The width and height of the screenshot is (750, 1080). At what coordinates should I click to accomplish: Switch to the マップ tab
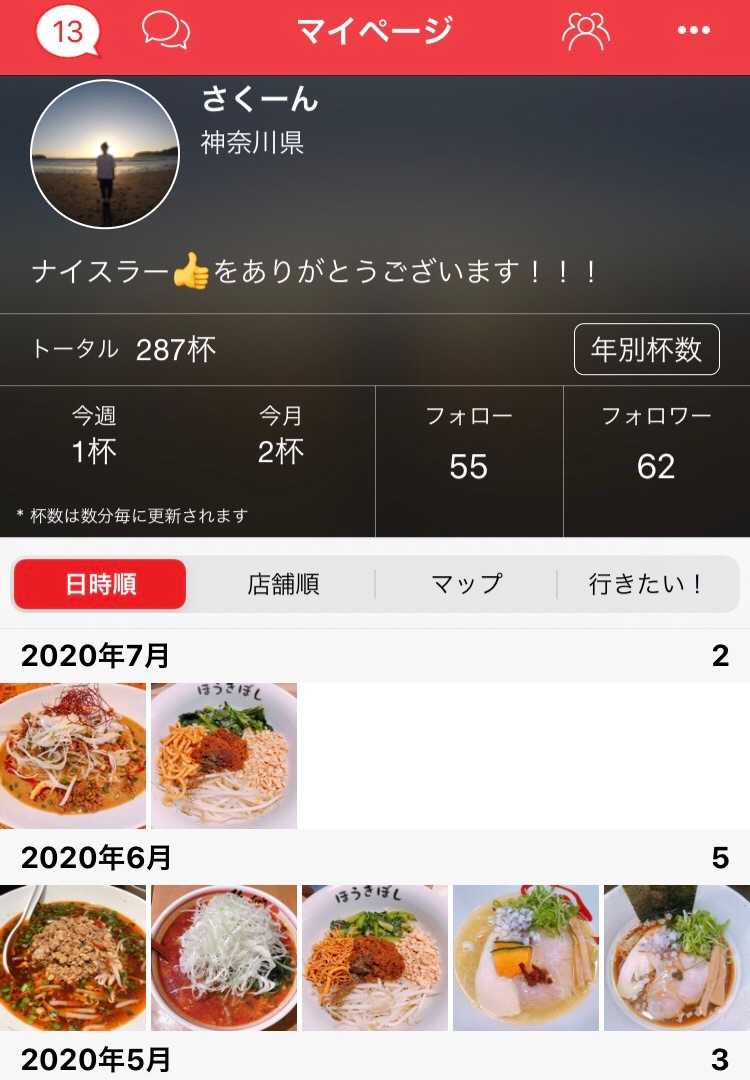coord(466,584)
